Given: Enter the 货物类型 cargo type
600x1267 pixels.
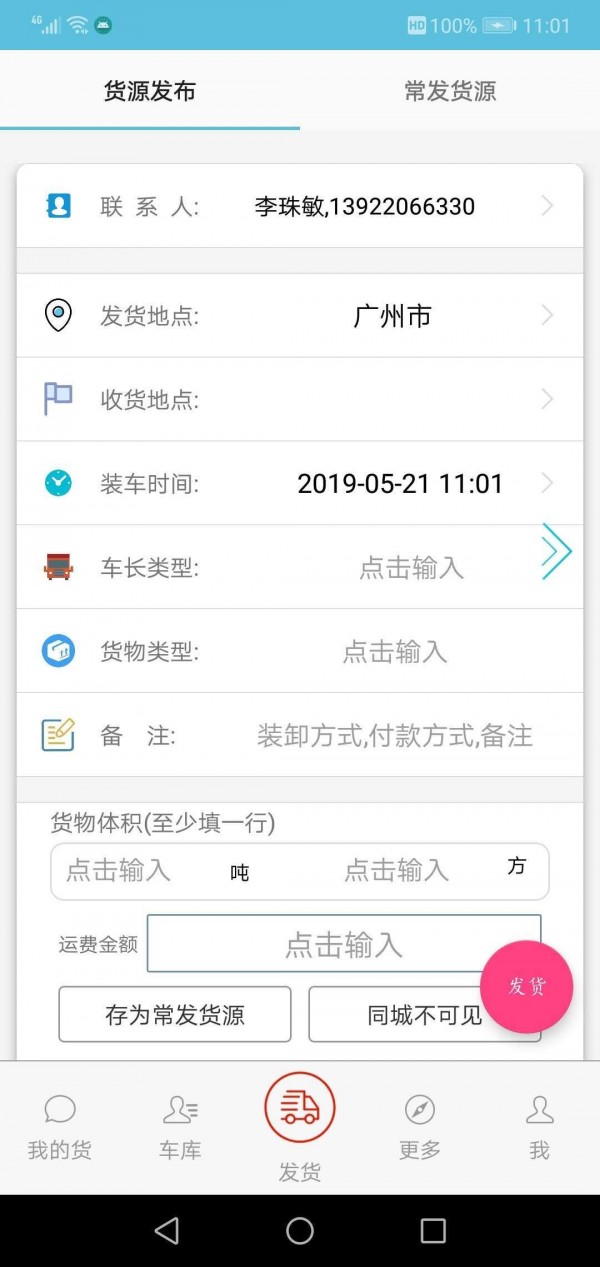Looking at the screenshot, I should pyautogui.click(x=394, y=652).
